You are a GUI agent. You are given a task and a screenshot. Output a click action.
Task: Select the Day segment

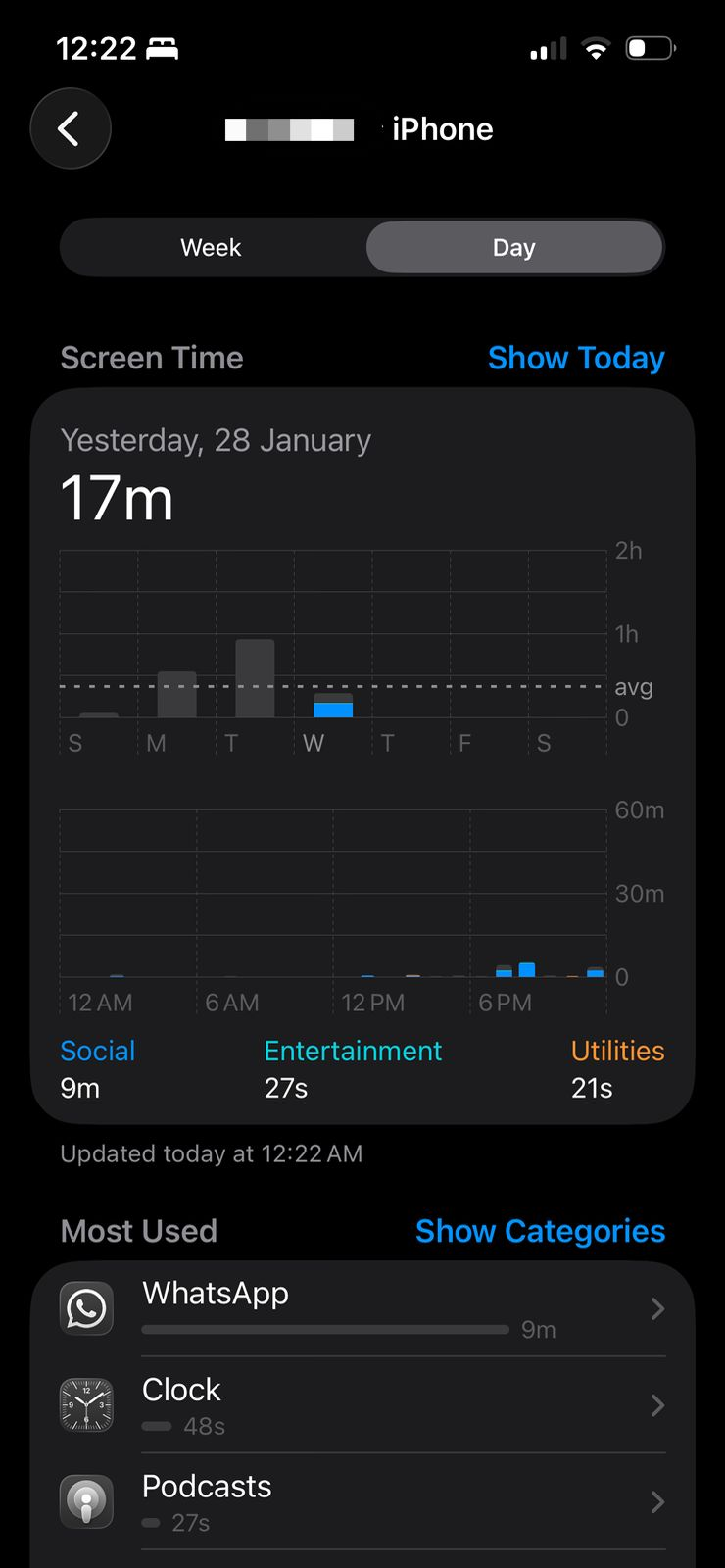point(514,248)
